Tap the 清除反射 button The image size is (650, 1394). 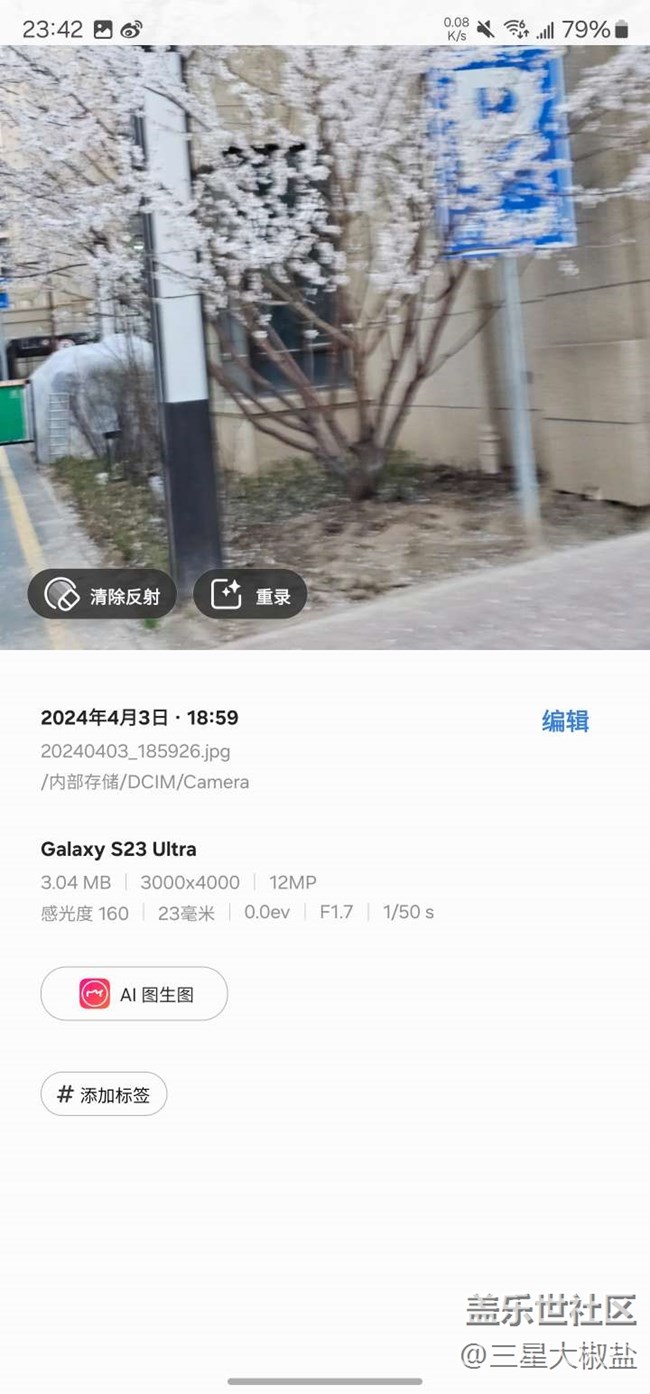point(102,596)
